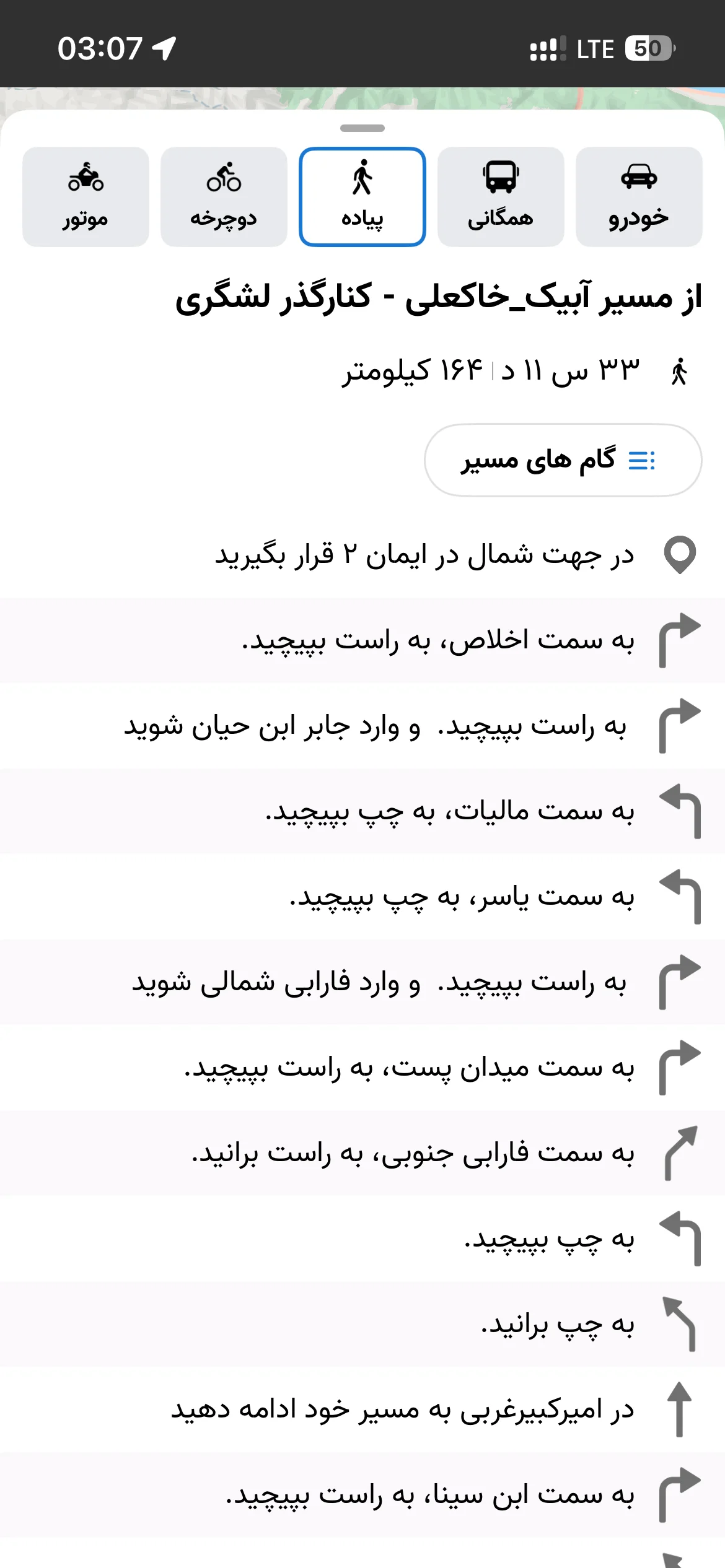Open the step در جهت شمال در ایمان ۲
Viewport: 725px width, 1568px height.
coord(362,555)
